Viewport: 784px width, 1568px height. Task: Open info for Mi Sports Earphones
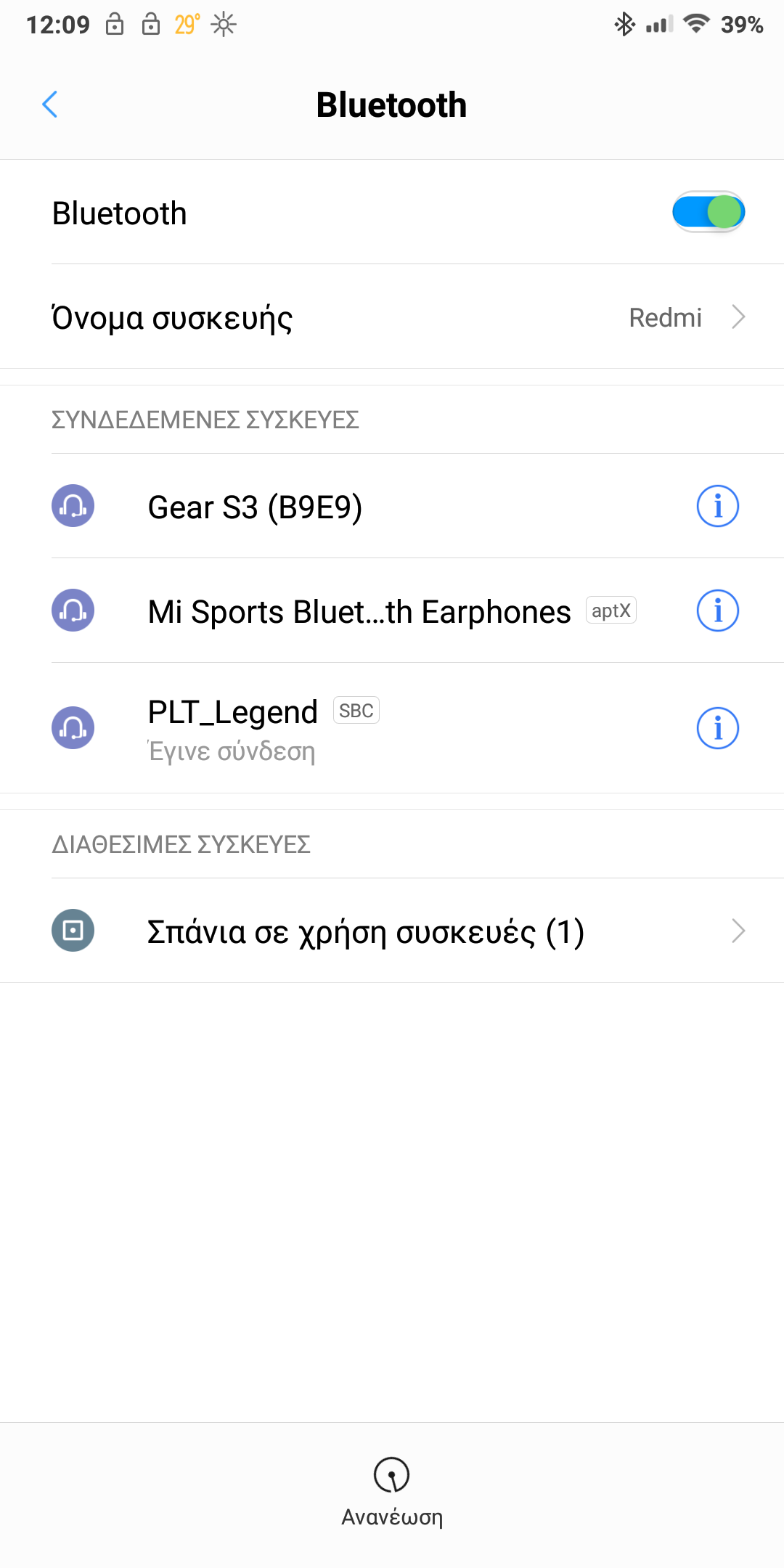717,611
